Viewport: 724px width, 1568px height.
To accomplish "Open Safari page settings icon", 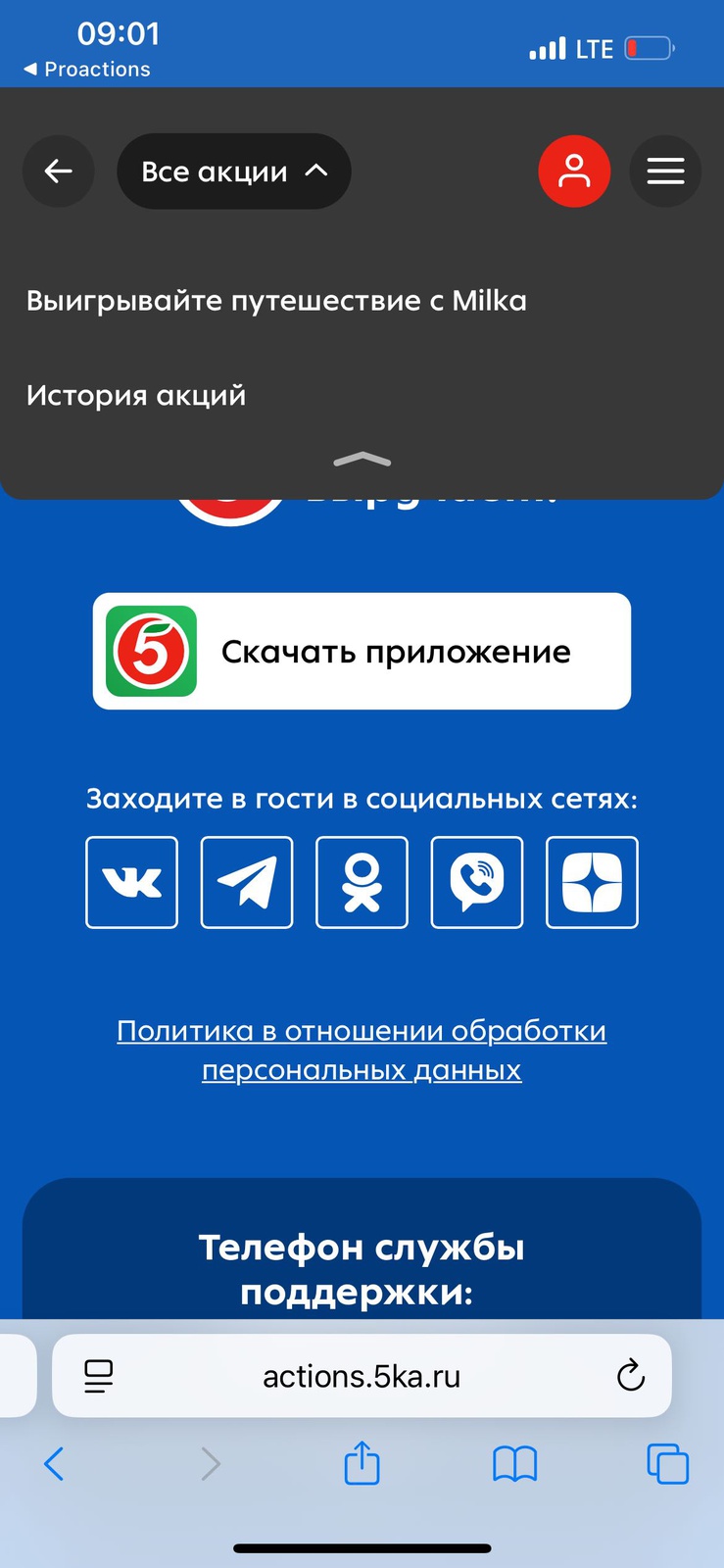I will [x=99, y=1376].
